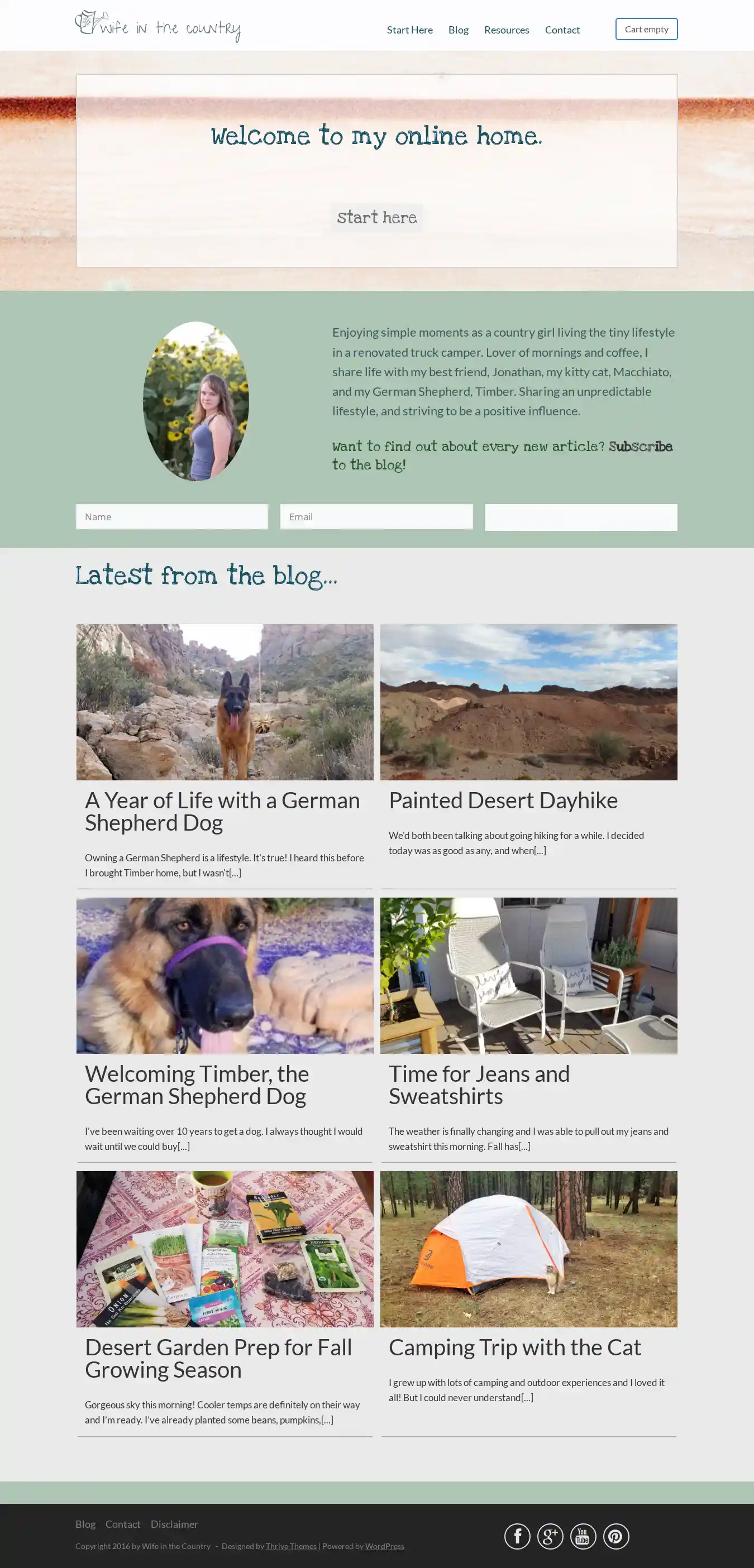Viewport: 754px width, 1568px height.
Task: Open the YouTube icon in footer
Action: pos(582,1536)
